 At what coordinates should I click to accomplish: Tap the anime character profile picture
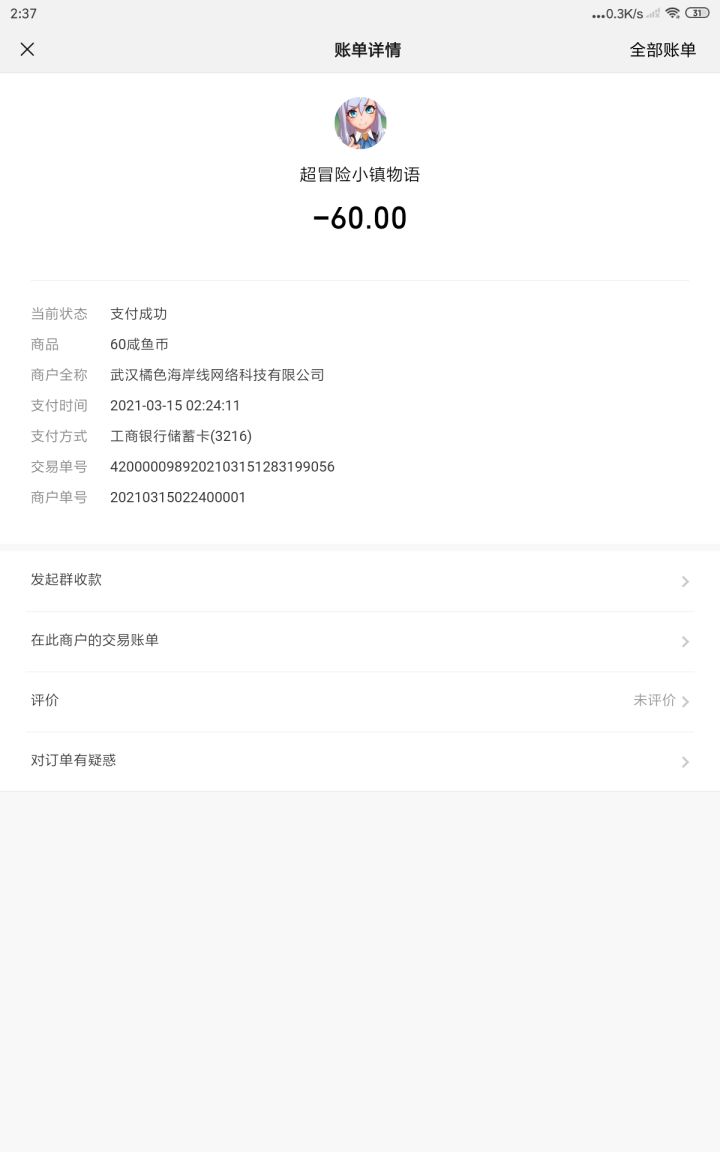click(x=360, y=122)
